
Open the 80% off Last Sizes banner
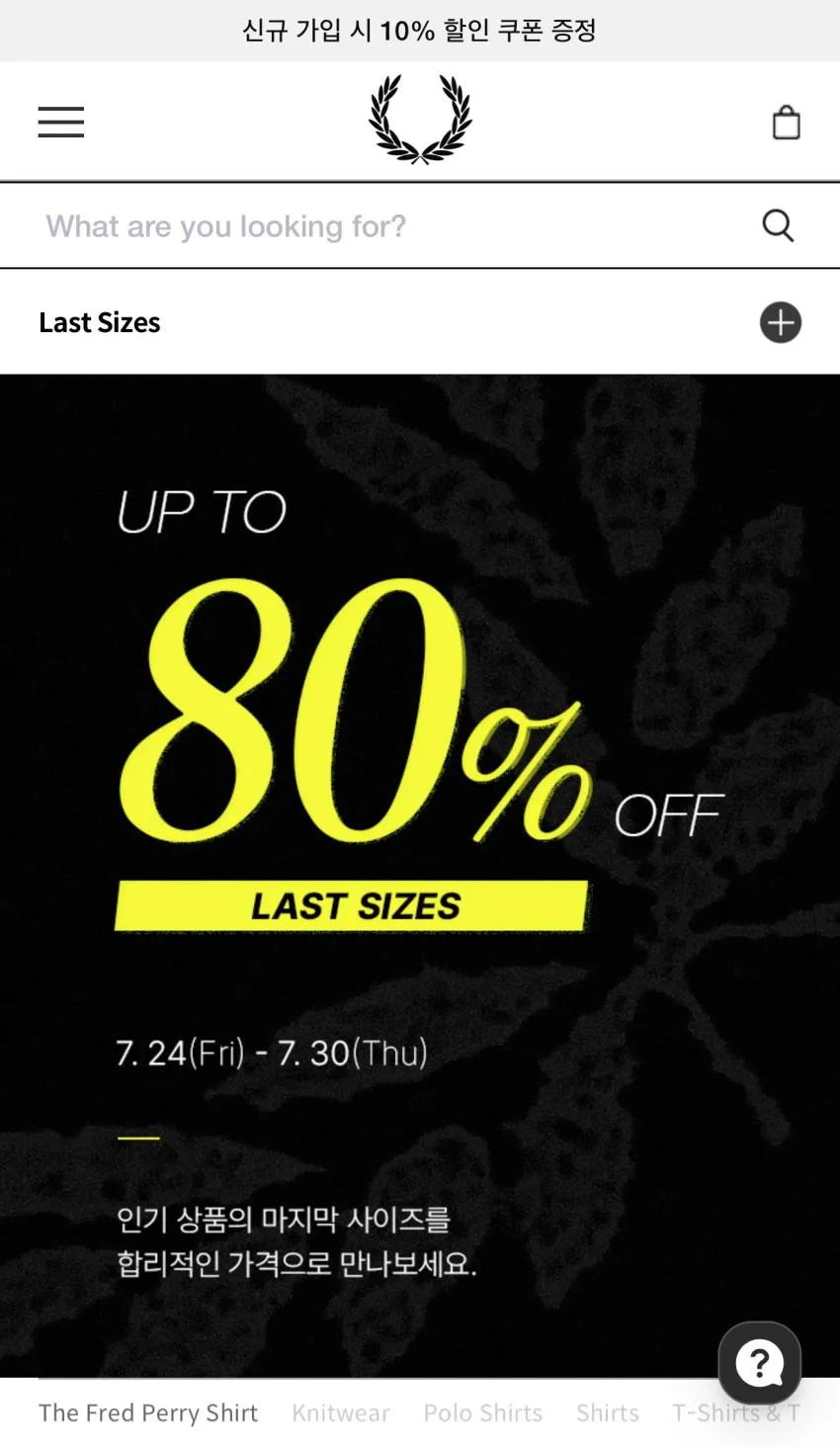click(420, 876)
